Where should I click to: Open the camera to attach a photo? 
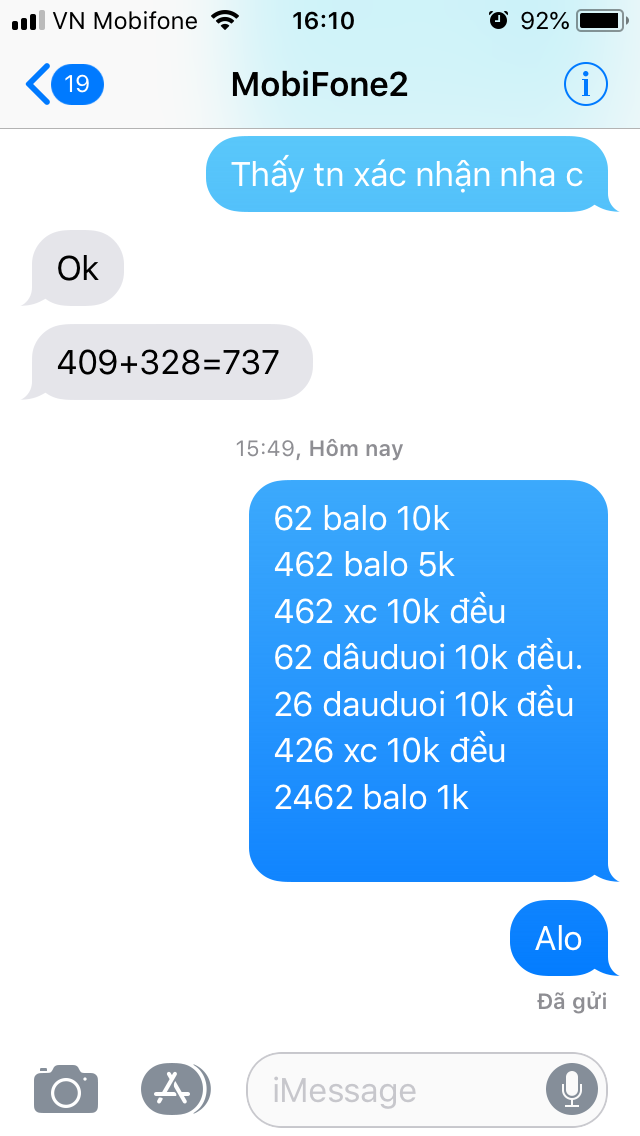point(66,1089)
